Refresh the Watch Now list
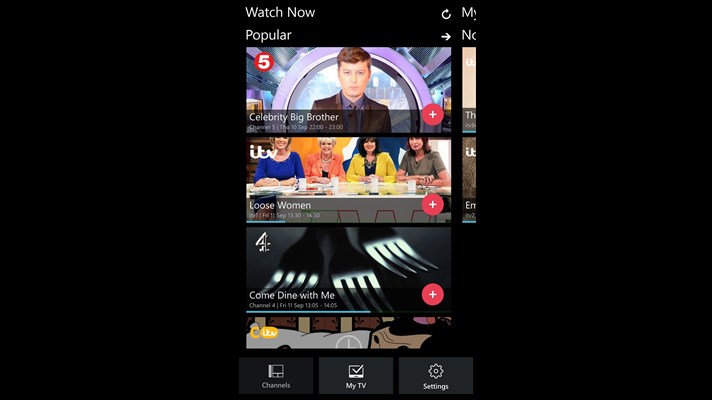Screen dimensions: 712x400 [x=446, y=14]
